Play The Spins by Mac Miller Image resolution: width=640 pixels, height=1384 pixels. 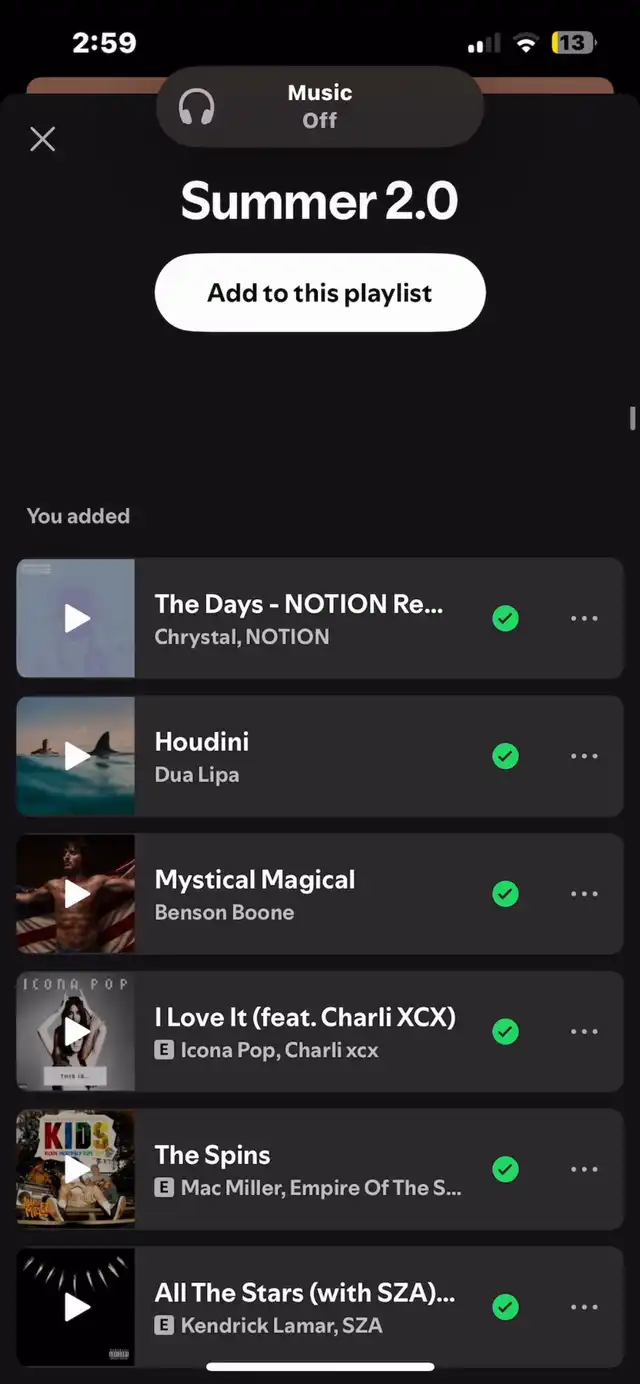pos(77,1169)
